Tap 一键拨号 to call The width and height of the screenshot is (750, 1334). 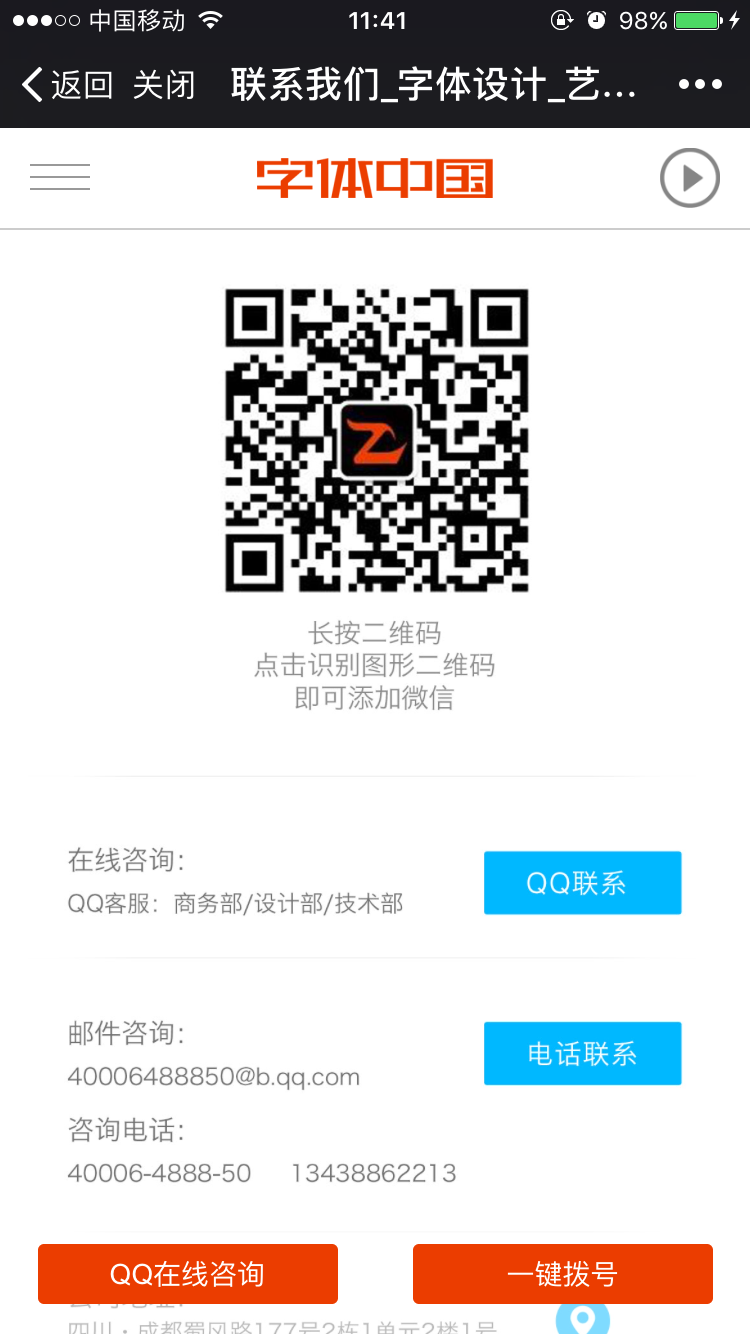coord(563,1274)
